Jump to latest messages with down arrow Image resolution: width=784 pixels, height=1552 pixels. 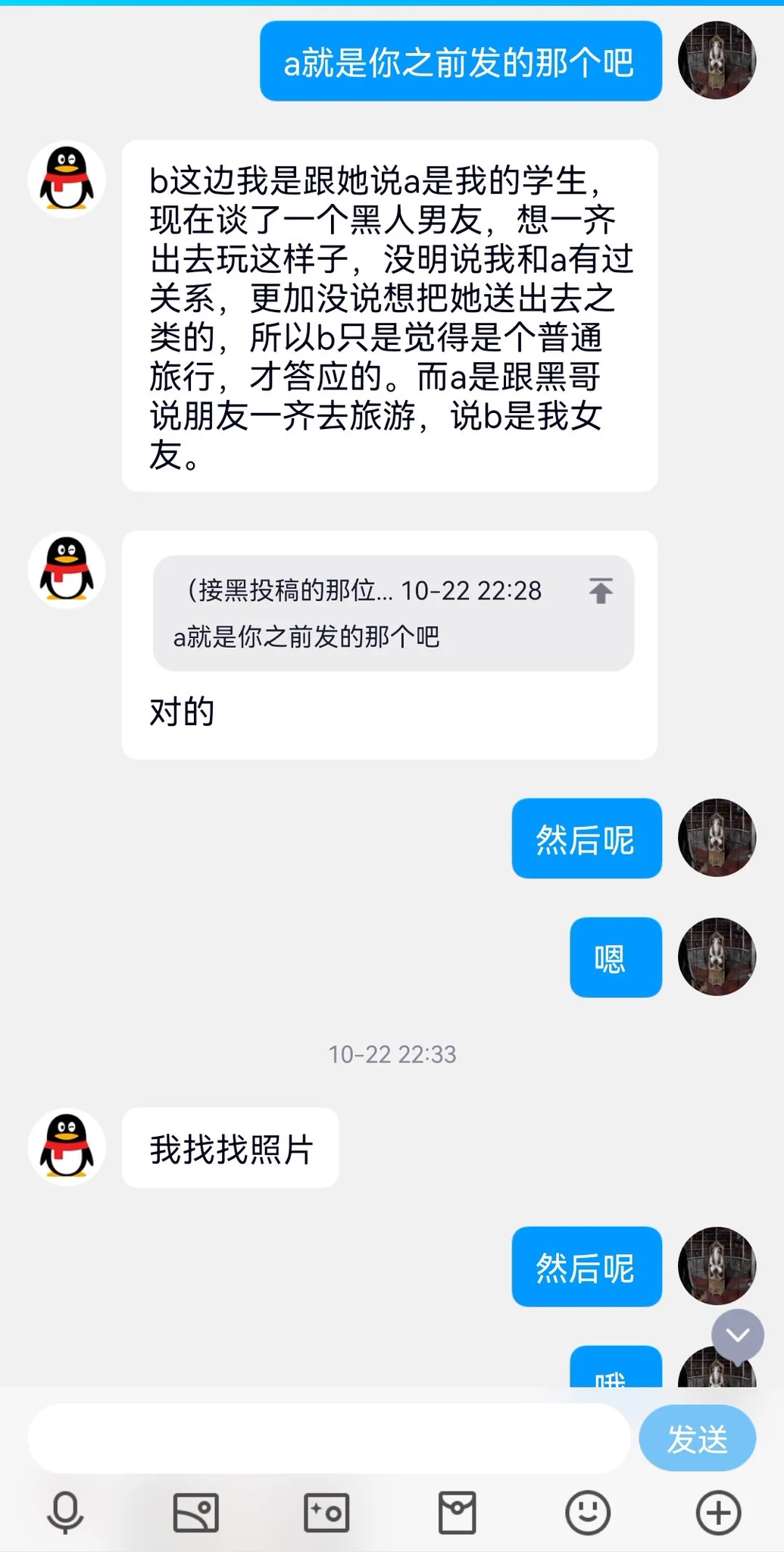(737, 1335)
